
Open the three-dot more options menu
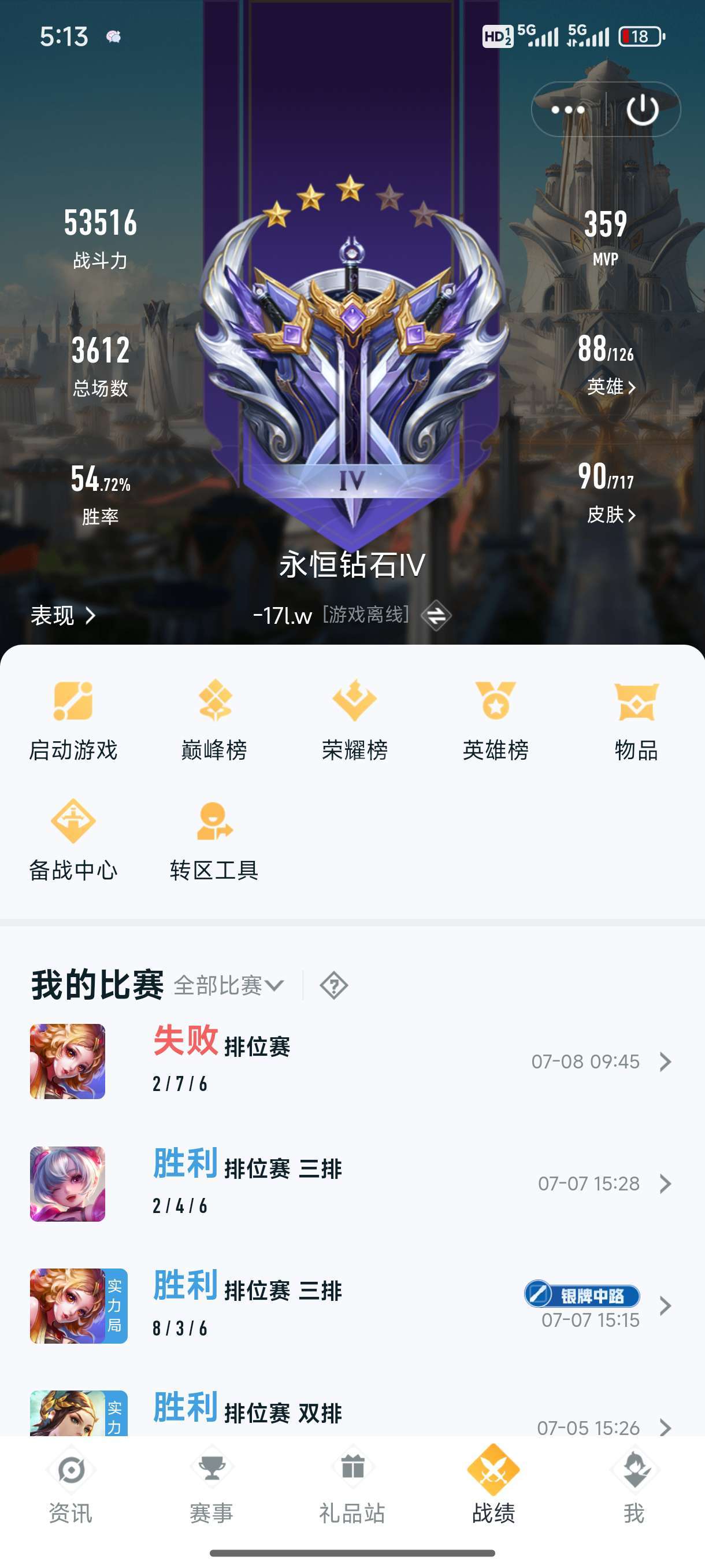(x=567, y=110)
